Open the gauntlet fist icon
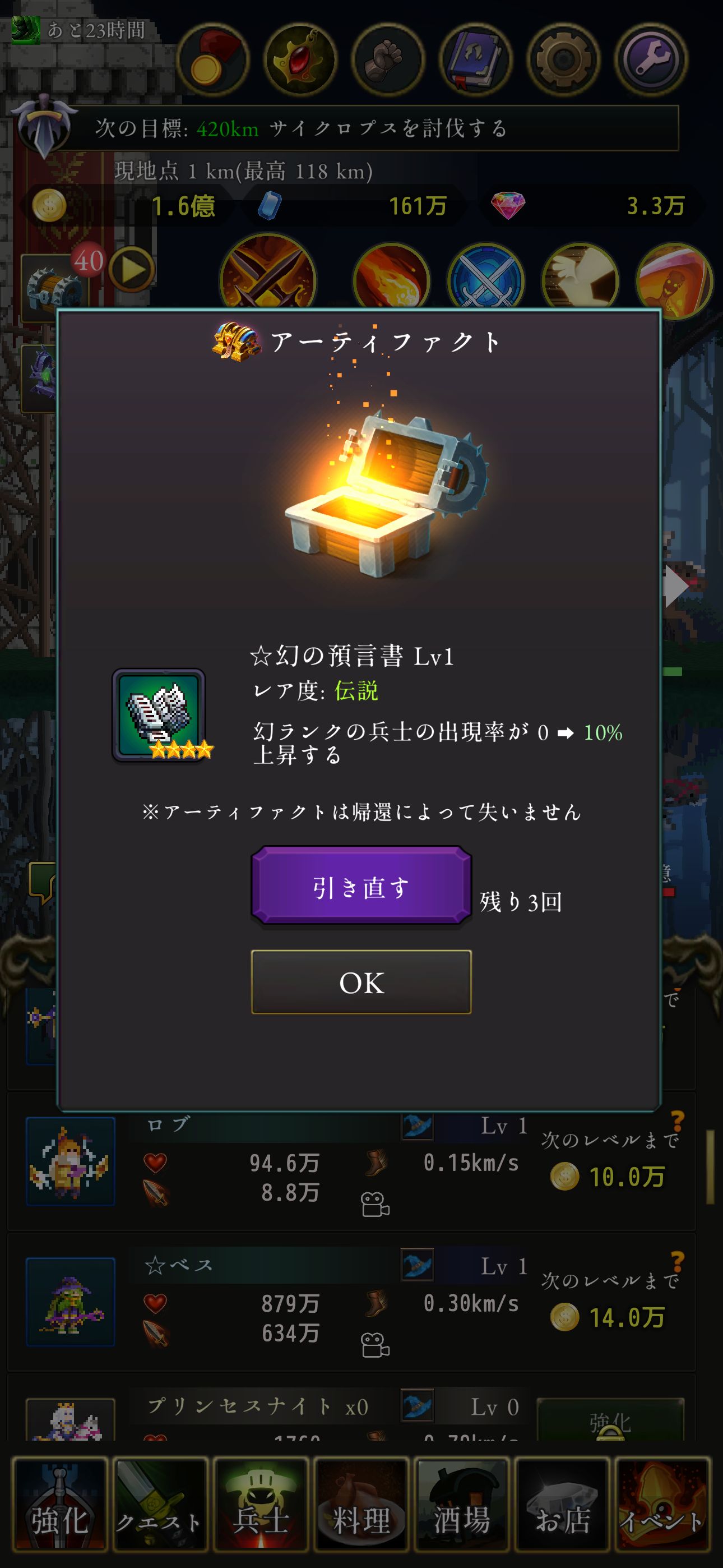 [x=388, y=59]
